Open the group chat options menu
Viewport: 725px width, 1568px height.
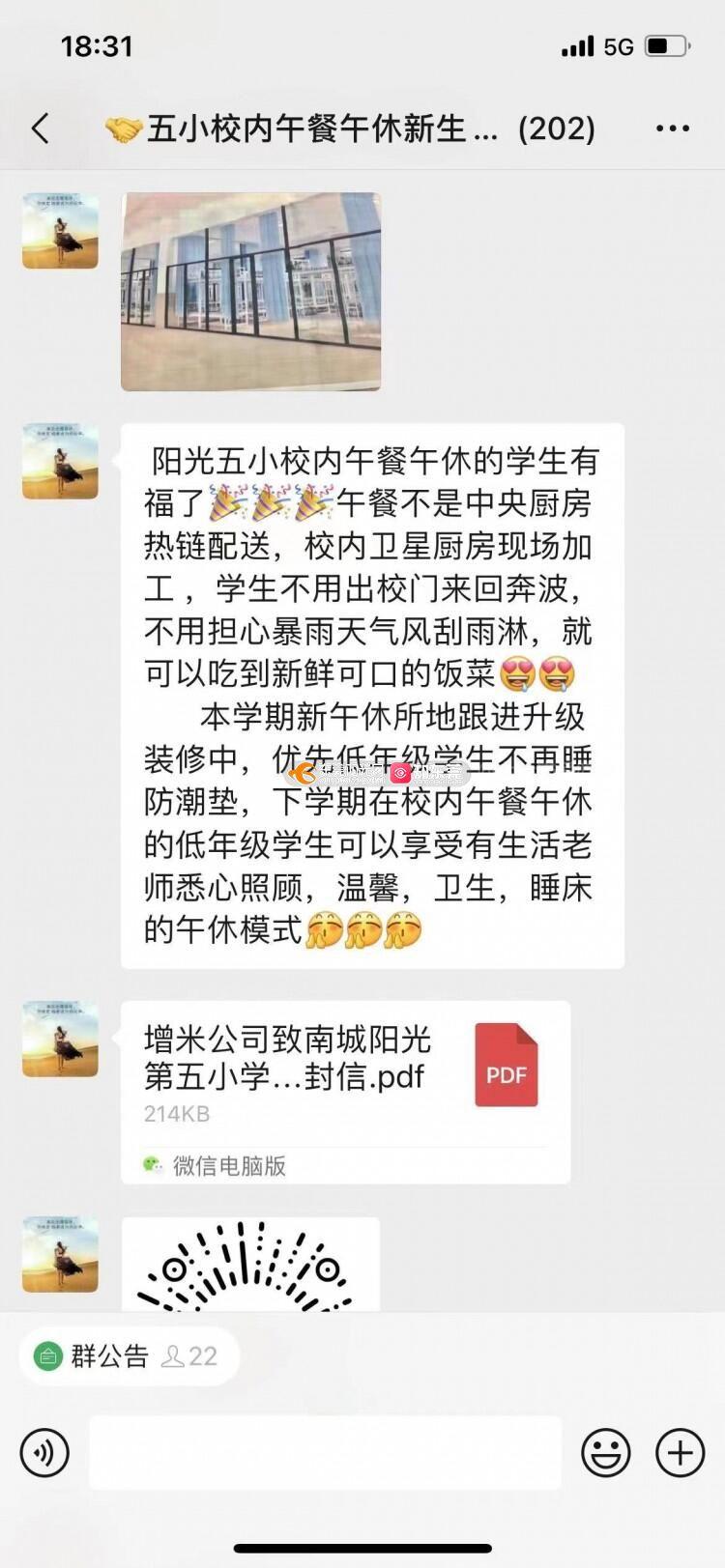click(x=672, y=128)
